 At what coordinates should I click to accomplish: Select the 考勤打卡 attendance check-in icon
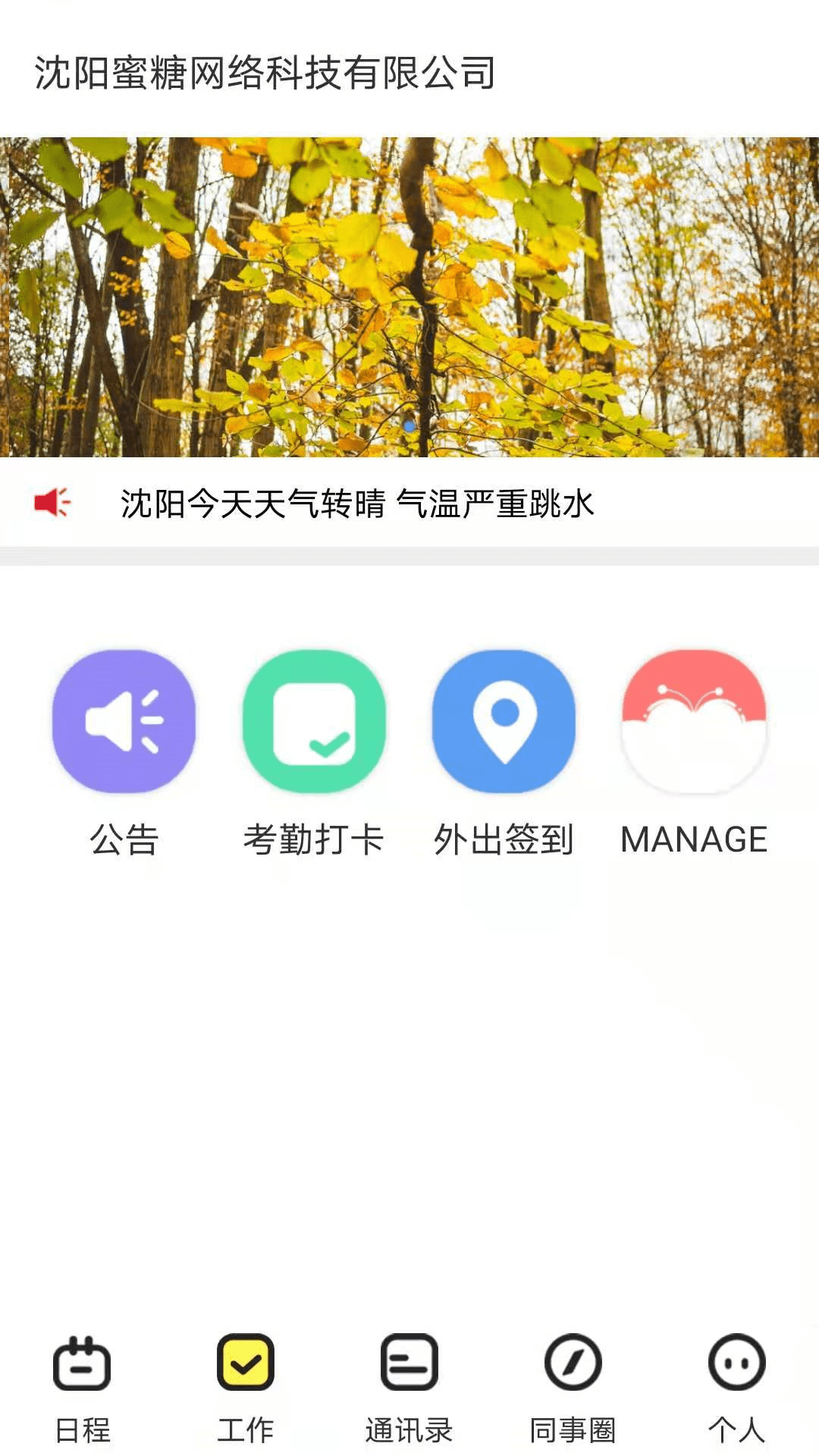(316, 723)
